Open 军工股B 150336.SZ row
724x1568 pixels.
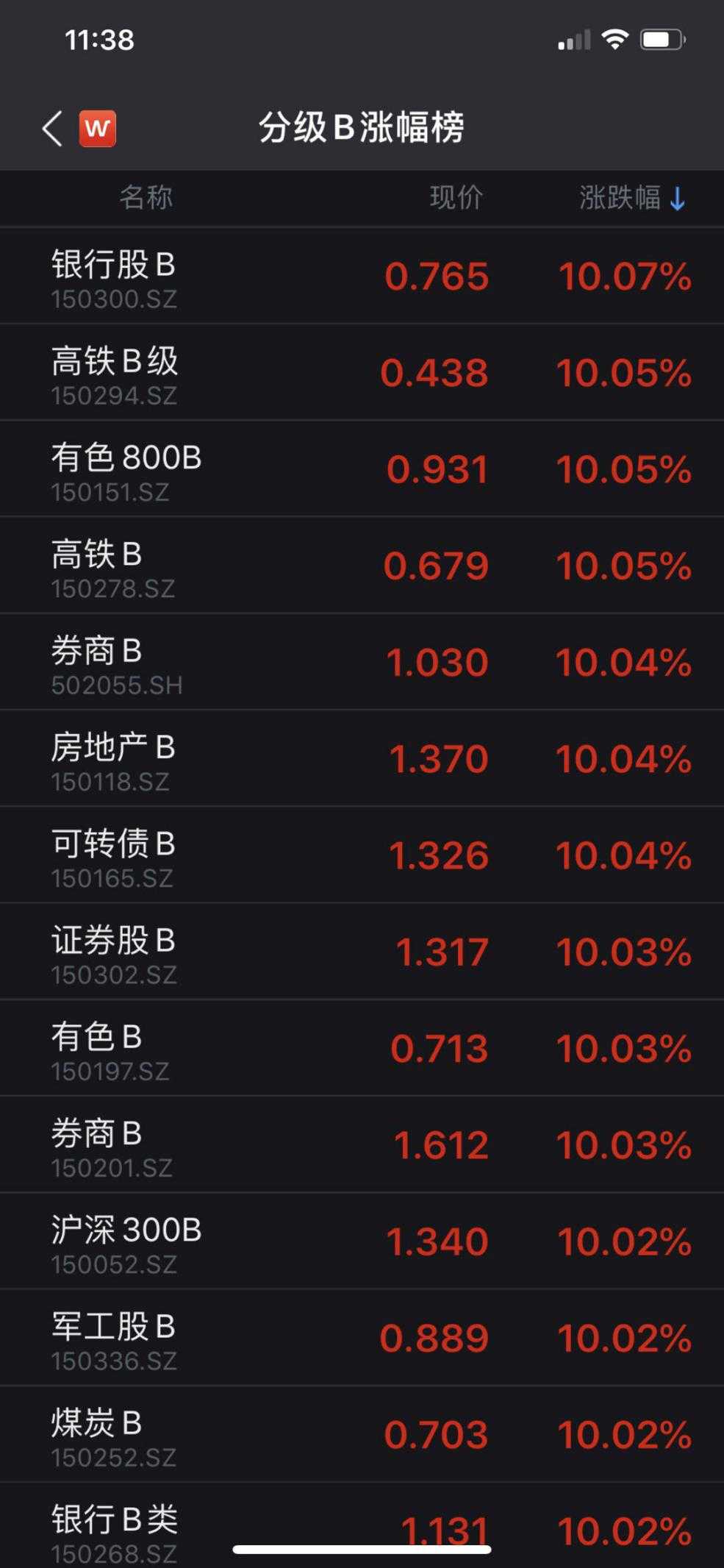tap(362, 1338)
